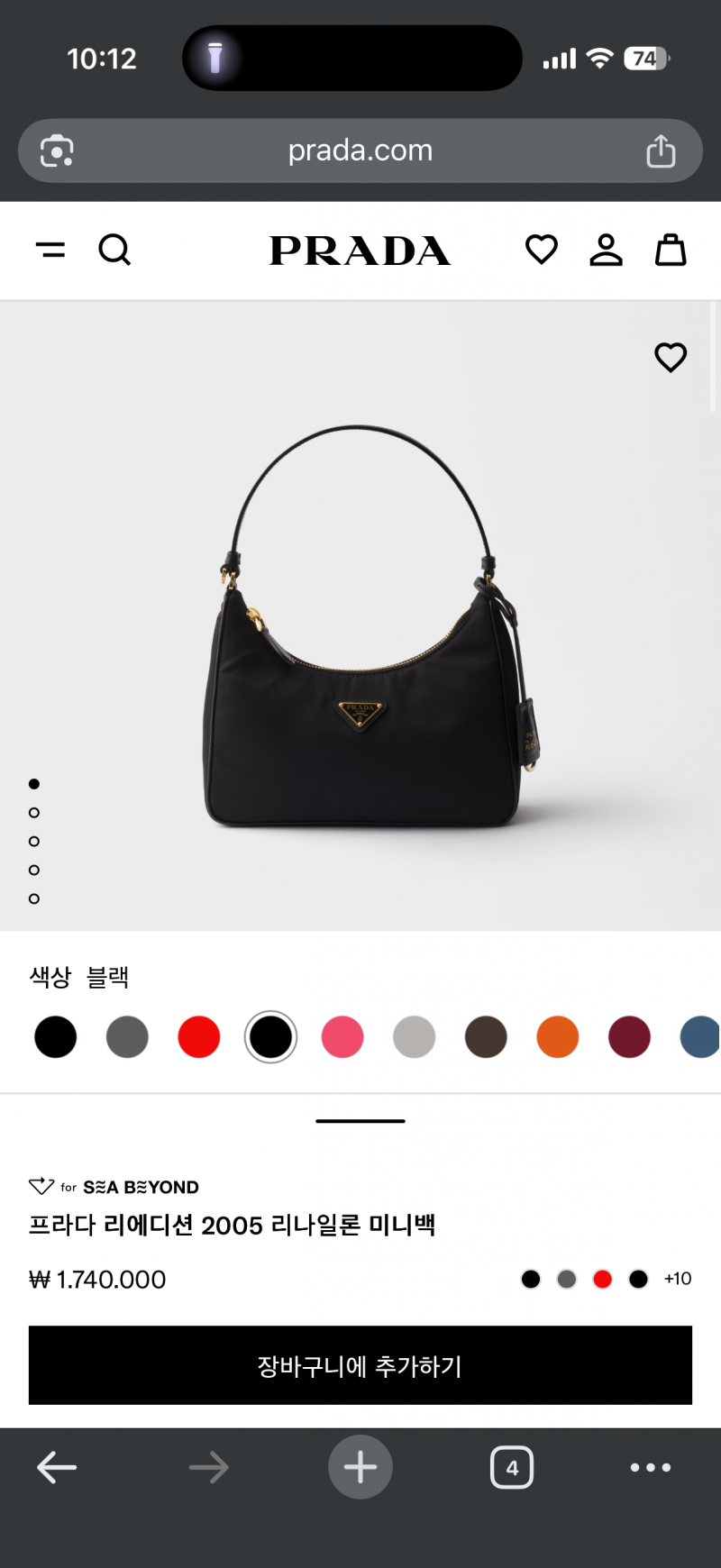The width and height of the screenshot is (721, 1568).
Task: Select the orange color option
Action: point(557,1036)
